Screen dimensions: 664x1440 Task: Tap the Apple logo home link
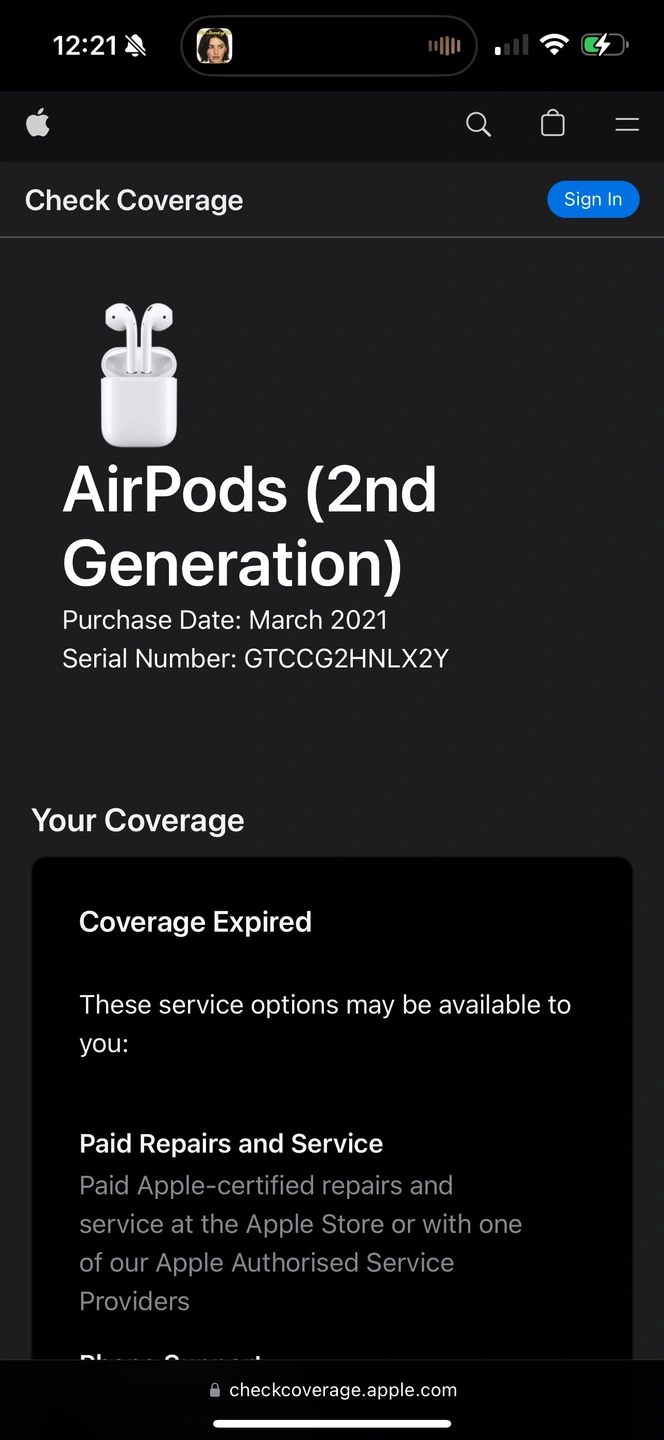(38, 124)
